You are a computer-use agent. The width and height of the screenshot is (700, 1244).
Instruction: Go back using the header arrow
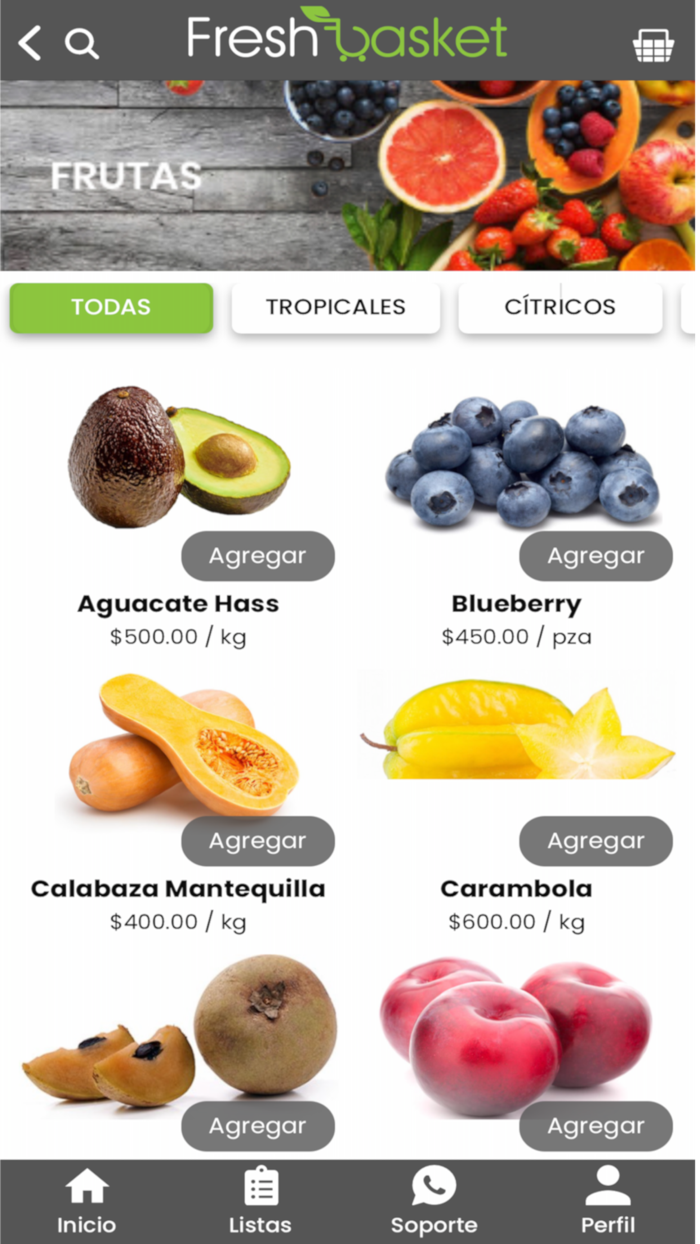[30, 43]
